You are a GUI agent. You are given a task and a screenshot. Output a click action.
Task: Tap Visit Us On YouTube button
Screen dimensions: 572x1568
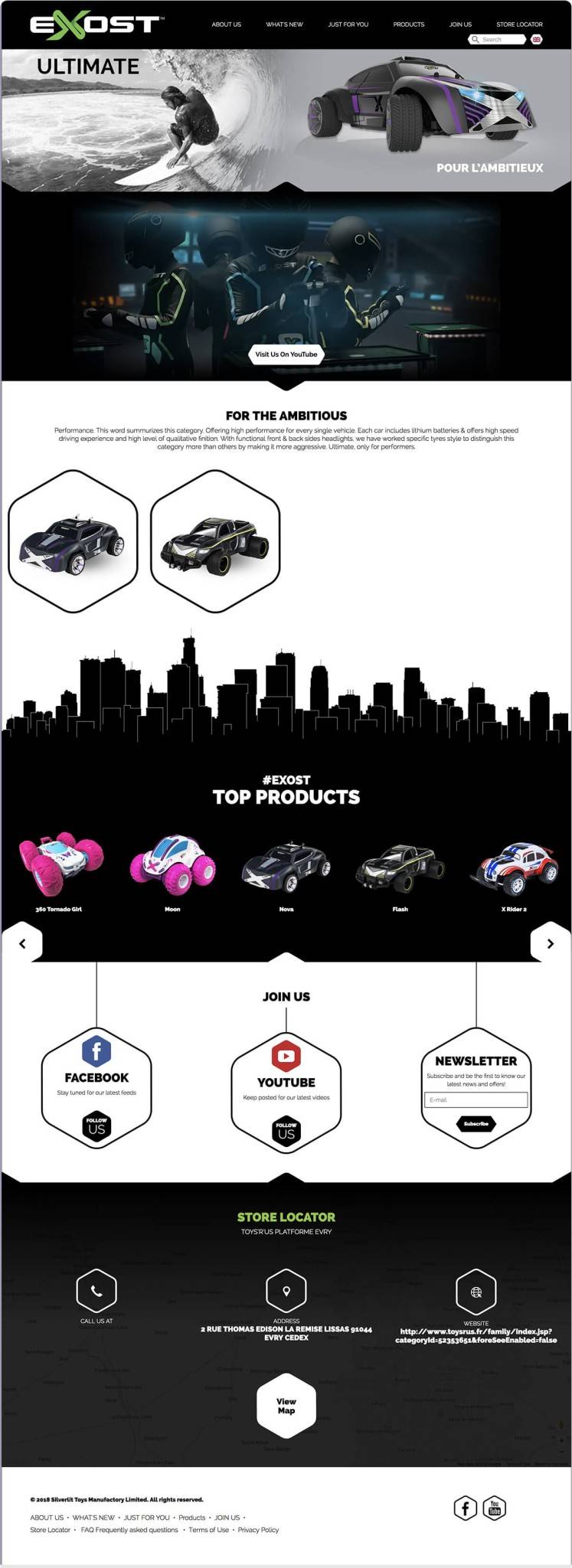coord(286,354)
